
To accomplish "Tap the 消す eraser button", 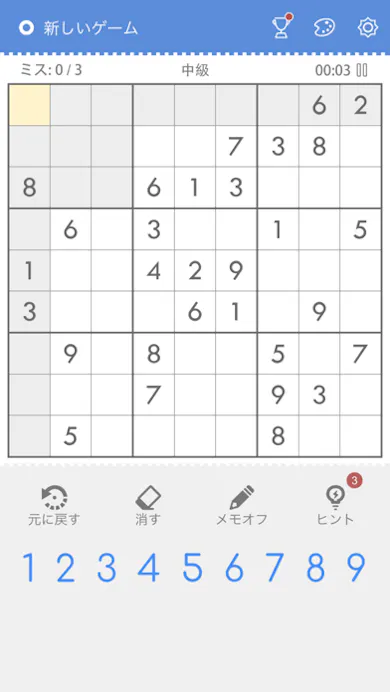I will pyautogui.click(x=148, y=506).
